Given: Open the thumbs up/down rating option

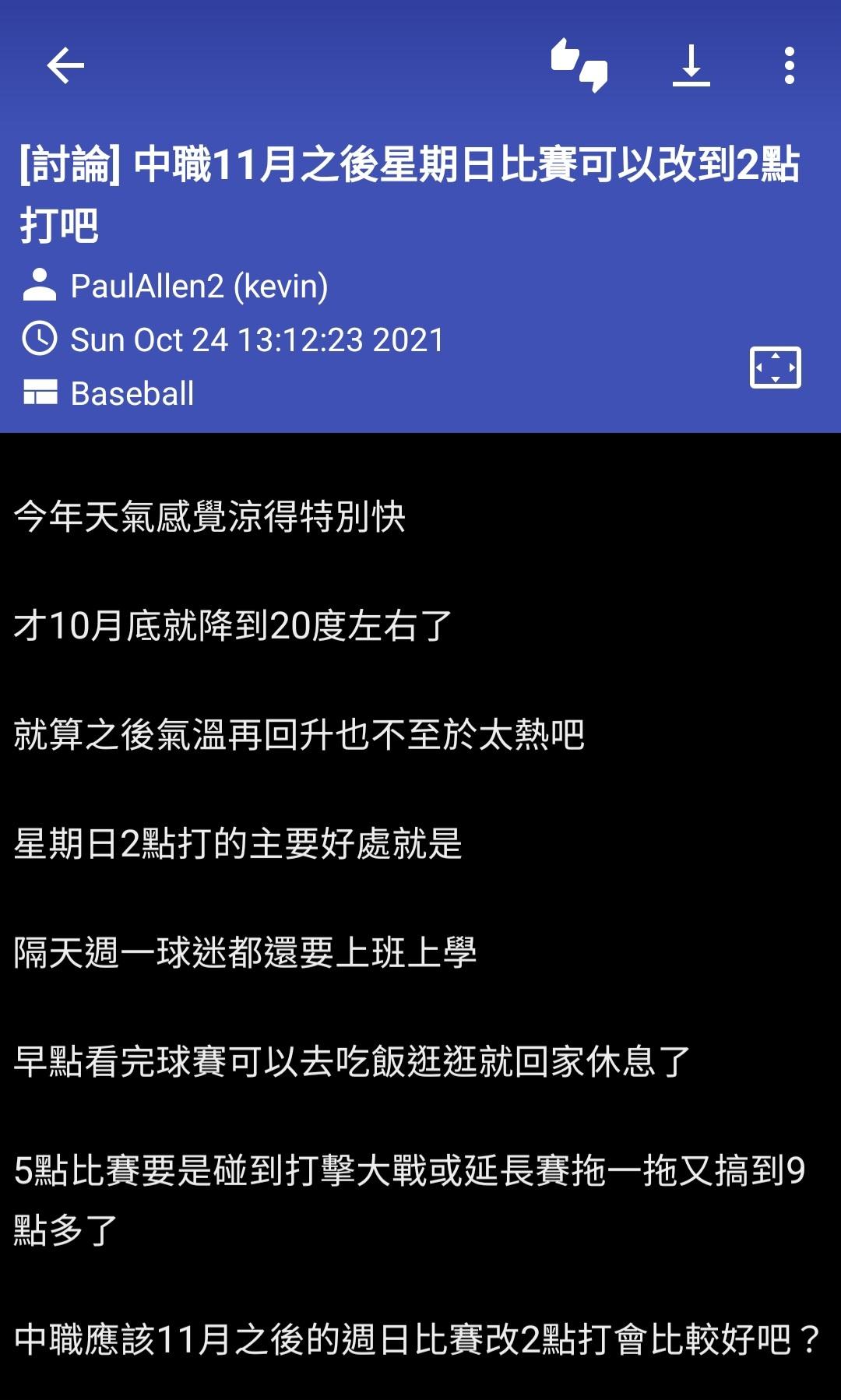Looking at the screenshot, I should tap(579, 65).
